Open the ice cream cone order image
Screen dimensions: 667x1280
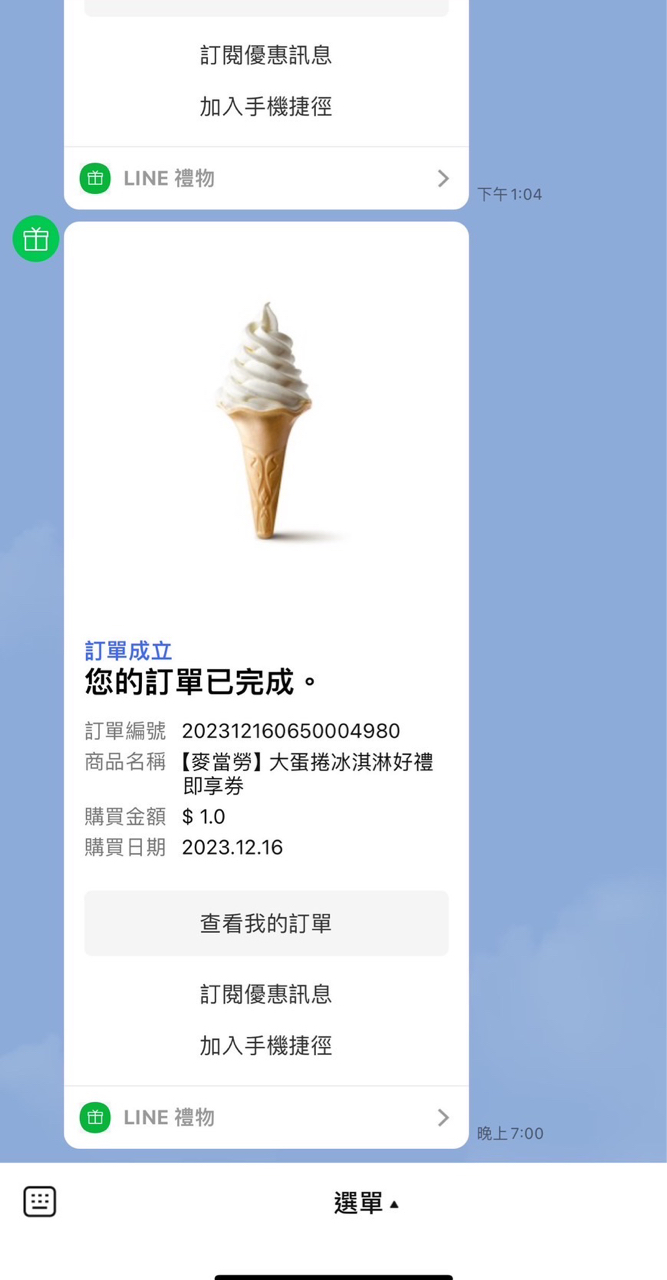pos(266,420)
